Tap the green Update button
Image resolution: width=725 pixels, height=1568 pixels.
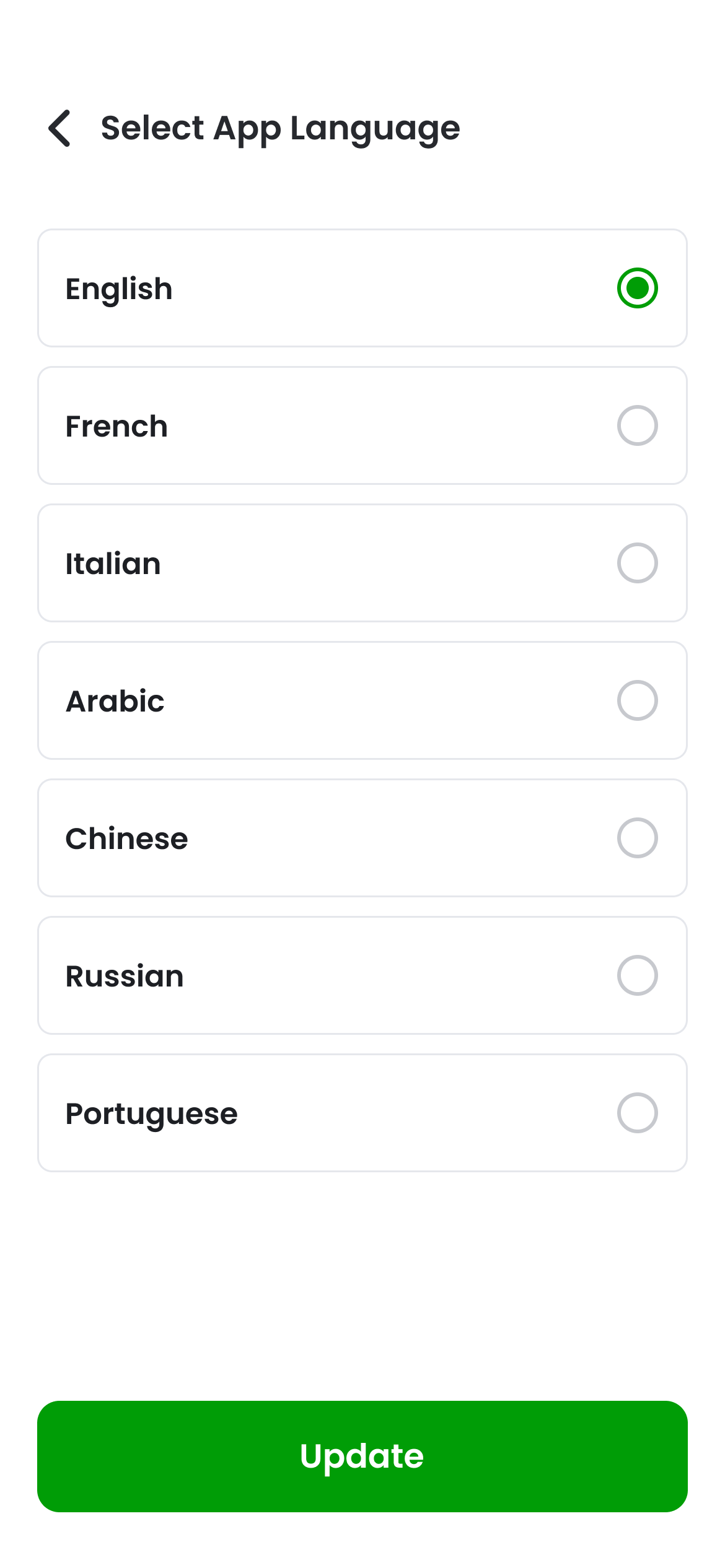tap(362, 1456)
